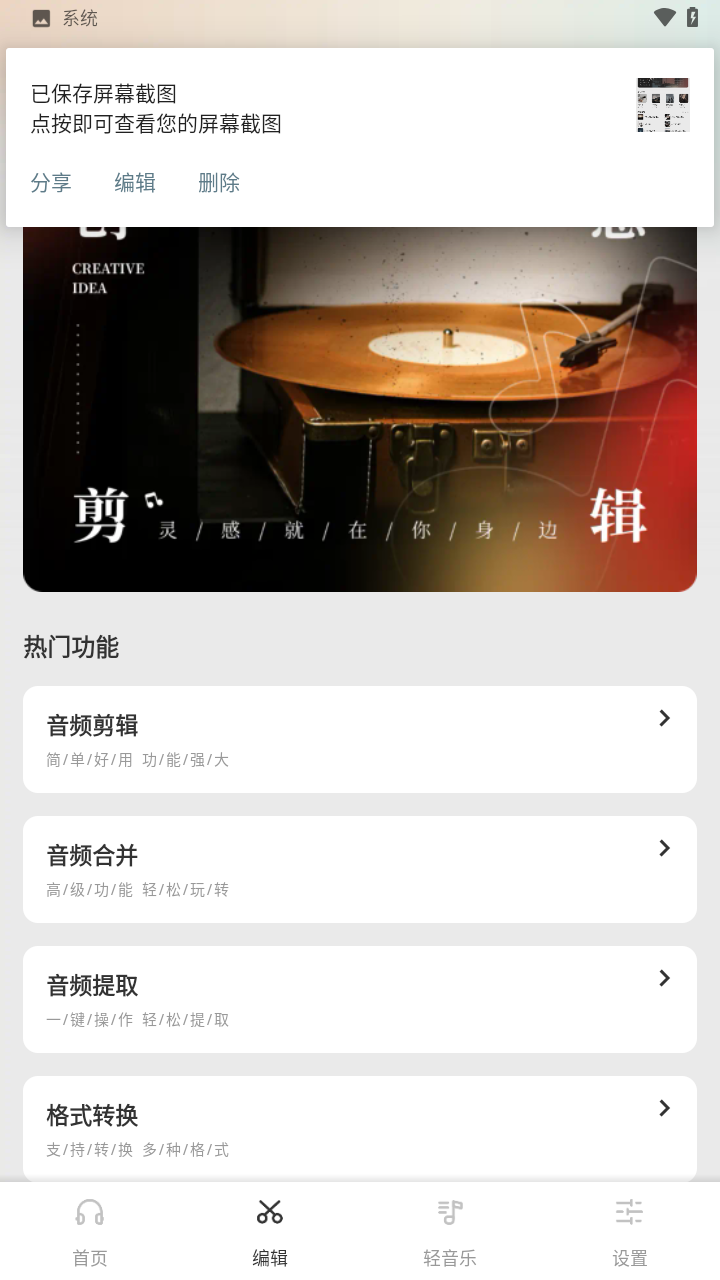720x1280 pixels.
Task: Tap 分享 to share the screenshot
Action: coord(51,183)
